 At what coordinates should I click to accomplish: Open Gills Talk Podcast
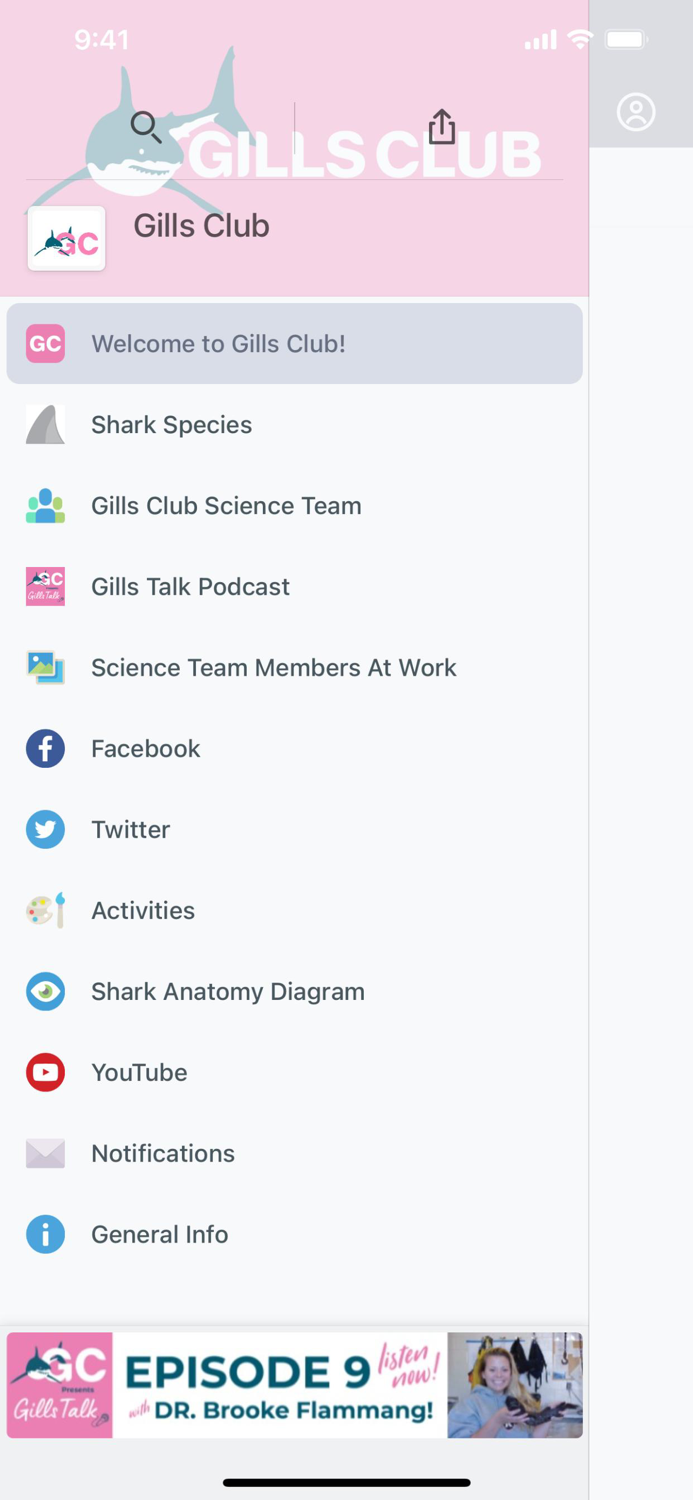click(x=190, y=587)
